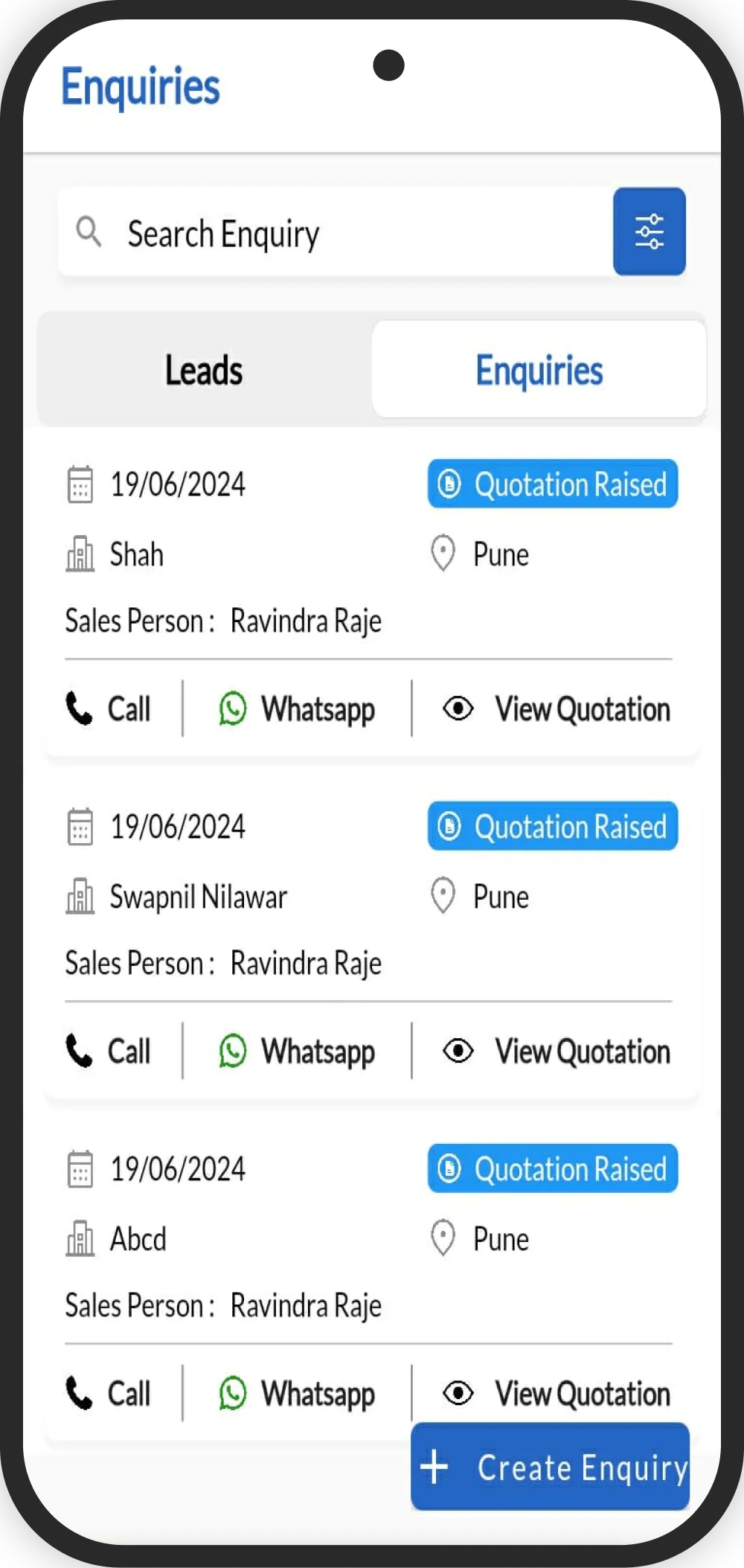This screenshot has width=744, height=1568.
Task: View Quotation for Shah enquiry
Action: (557, 708)
